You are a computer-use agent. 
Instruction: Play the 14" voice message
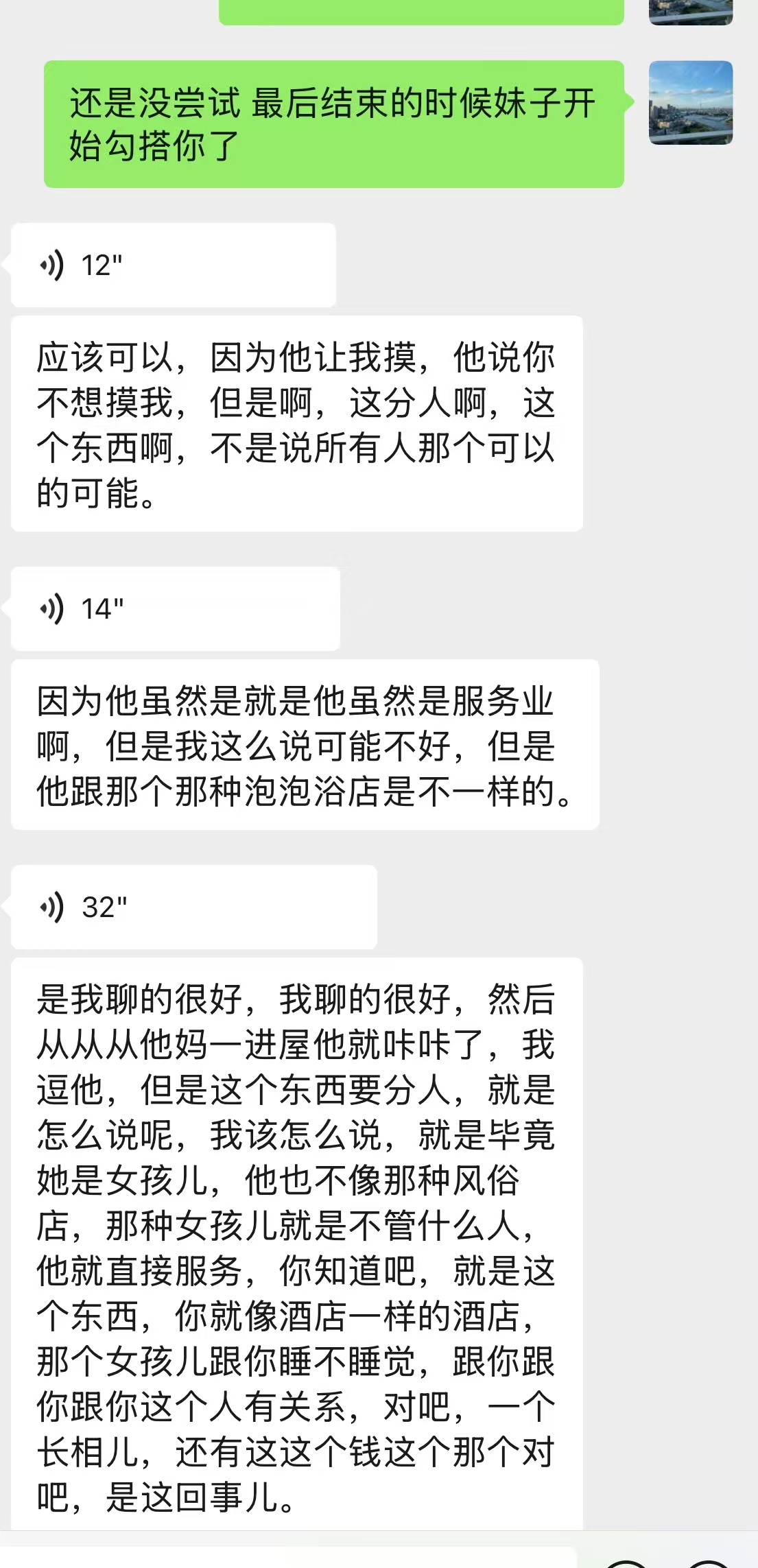pyautogui.click(x=175, y=608)
